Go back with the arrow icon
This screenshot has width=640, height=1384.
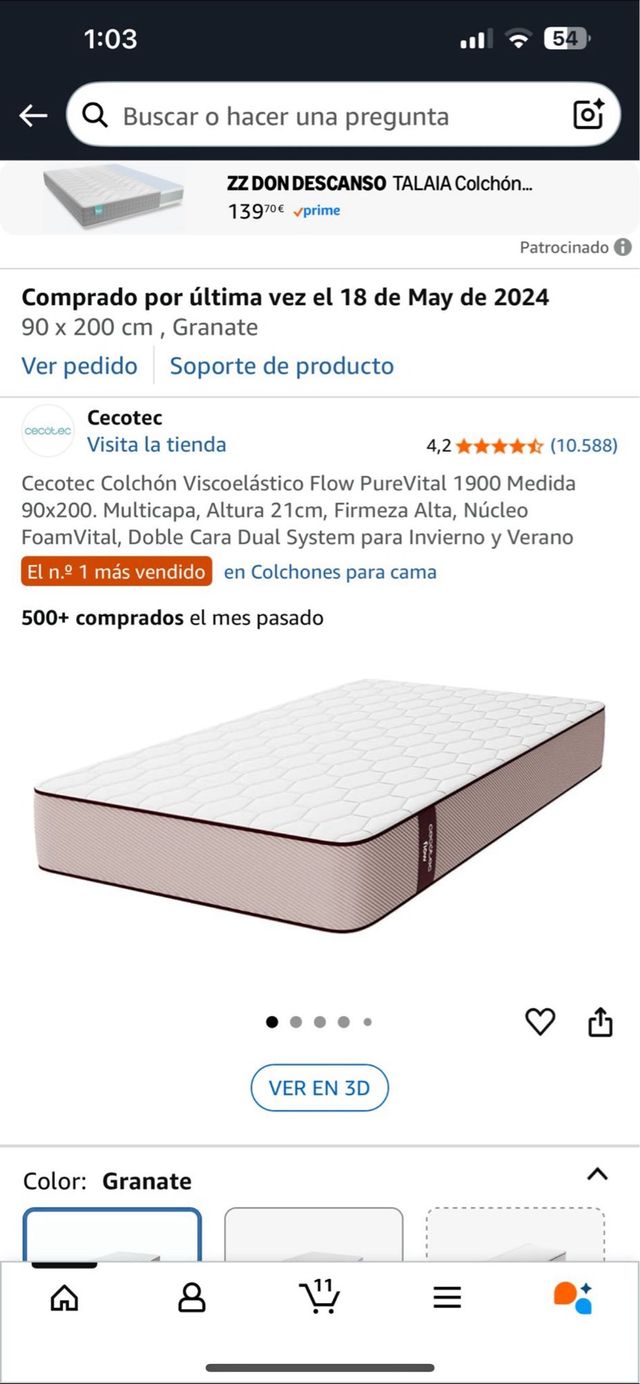pyautogui.click(x=33, y=116)
